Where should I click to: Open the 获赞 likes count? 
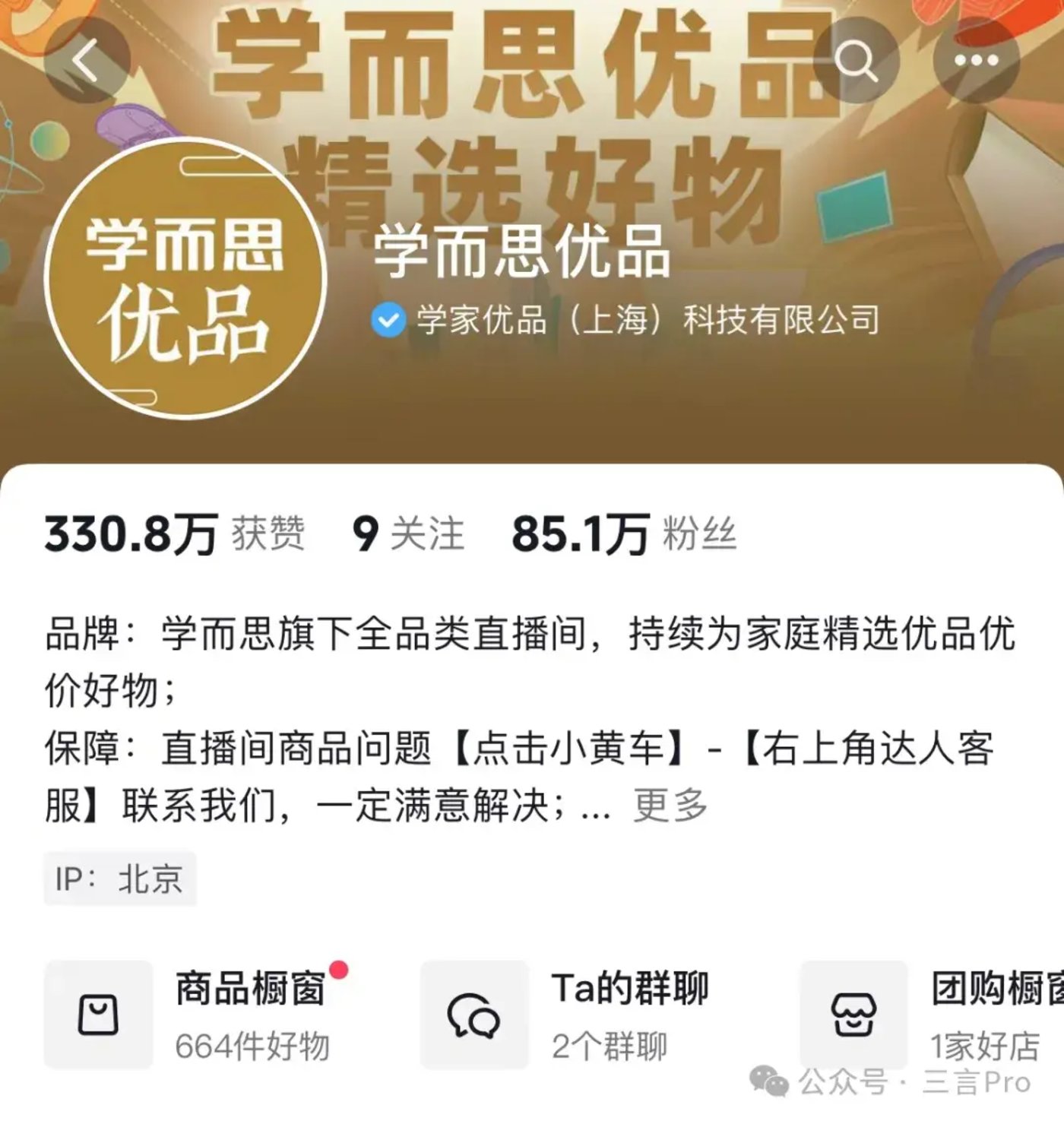coord(175,533)
